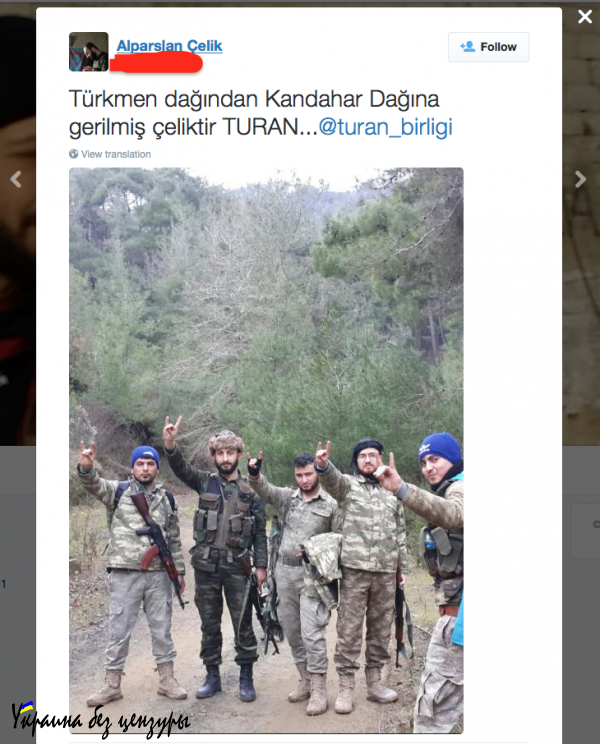
Task: Open the tweet author's avatar
Action: pyautogui.click(x=88, y=52)
